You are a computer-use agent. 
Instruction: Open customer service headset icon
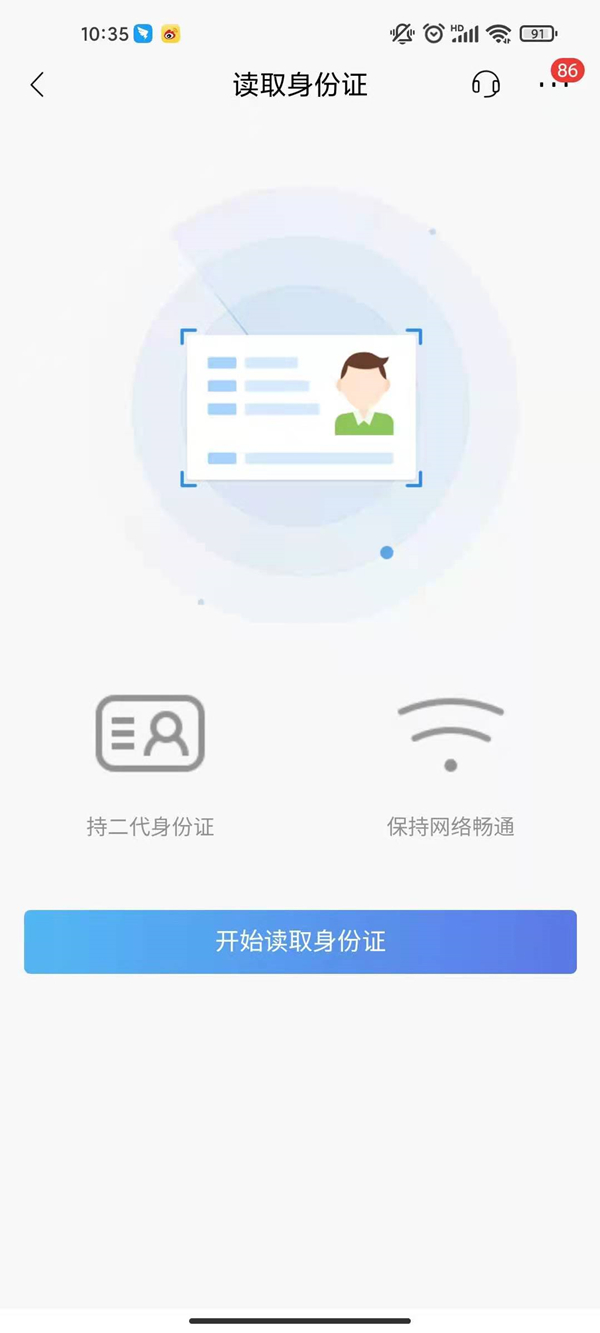[485, 85]
